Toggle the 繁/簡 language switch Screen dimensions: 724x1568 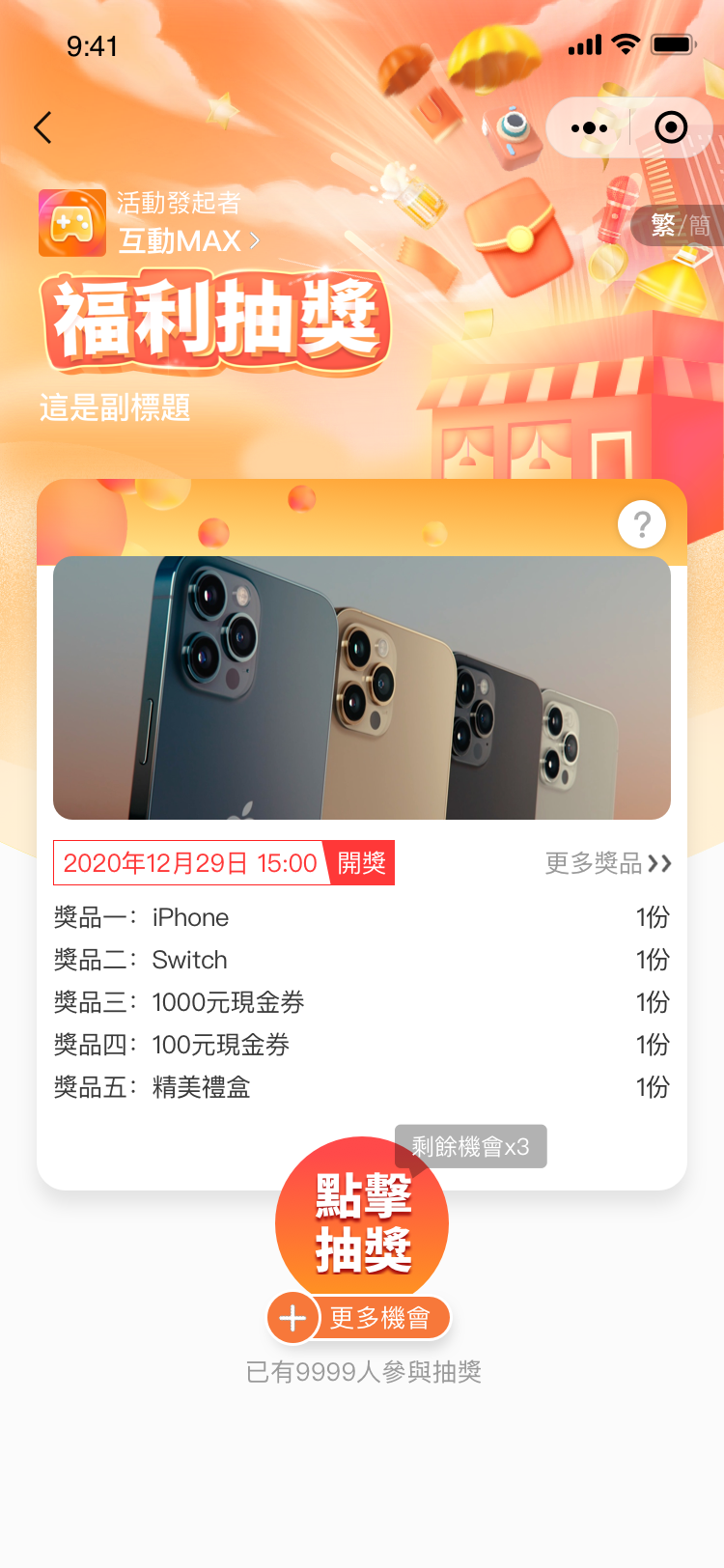[x=680, y=226]
